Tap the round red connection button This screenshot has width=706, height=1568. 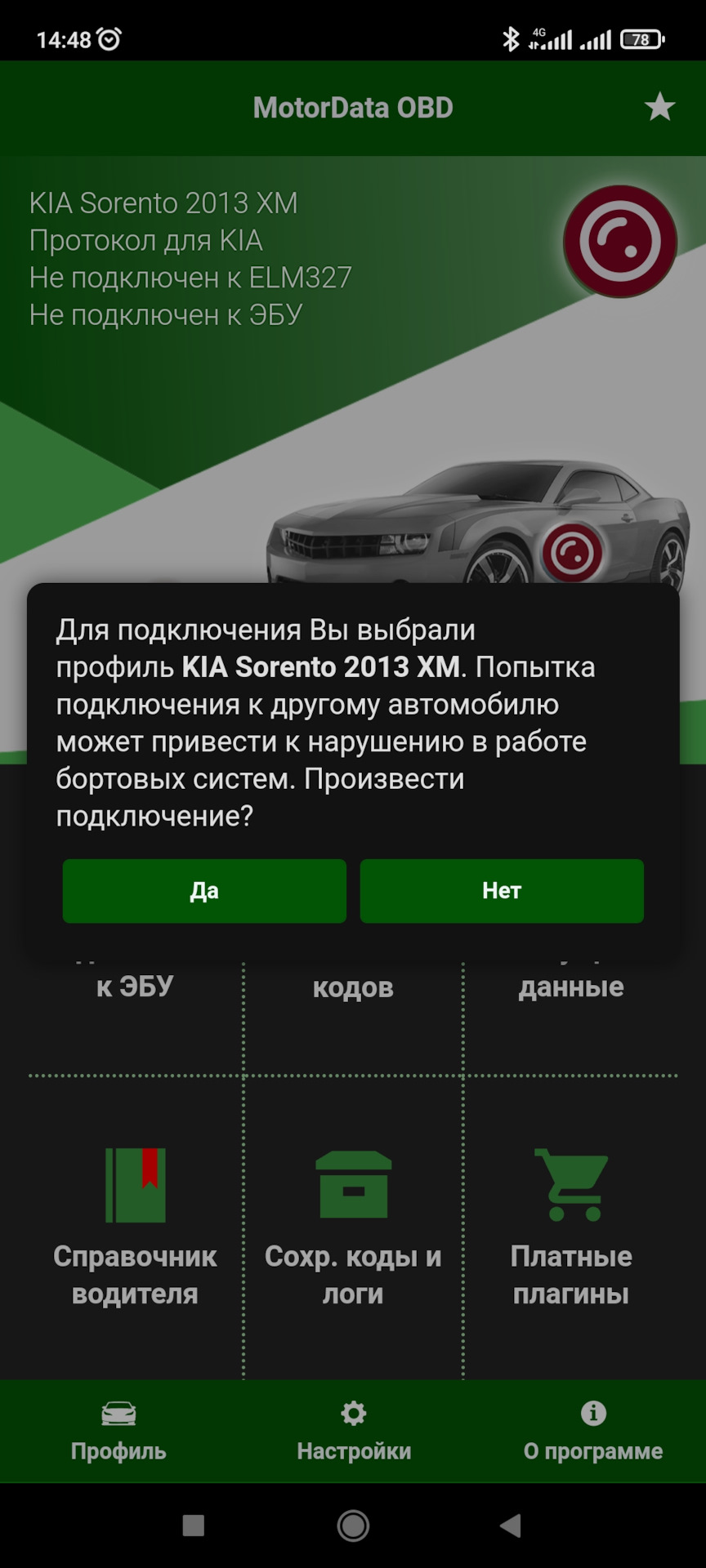click(x=619, y=242)
